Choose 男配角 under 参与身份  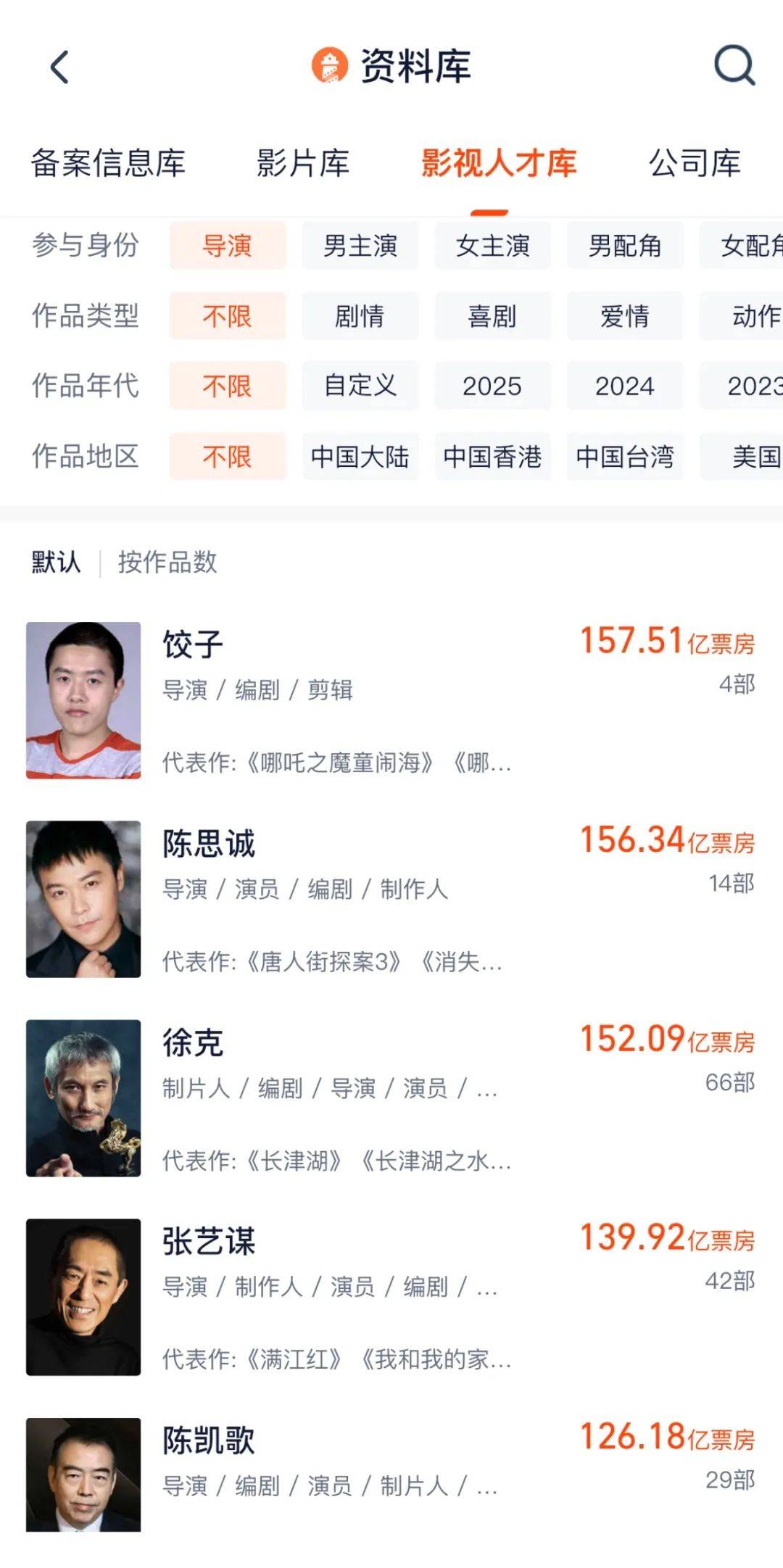coord(625,246)
